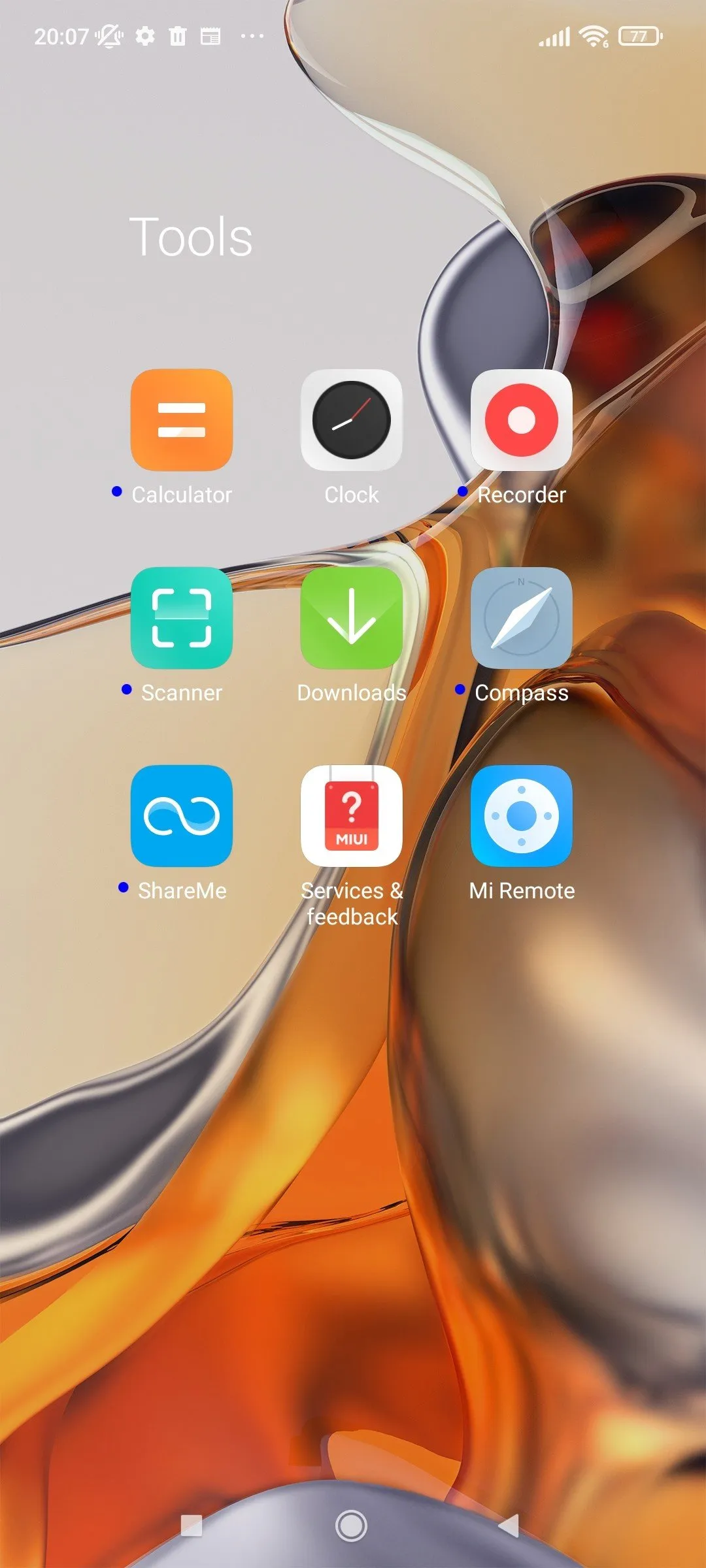Start the Scanner app
Image resolution: width=706 pixels, height=1568 pixels.
(x=182, y=618)
